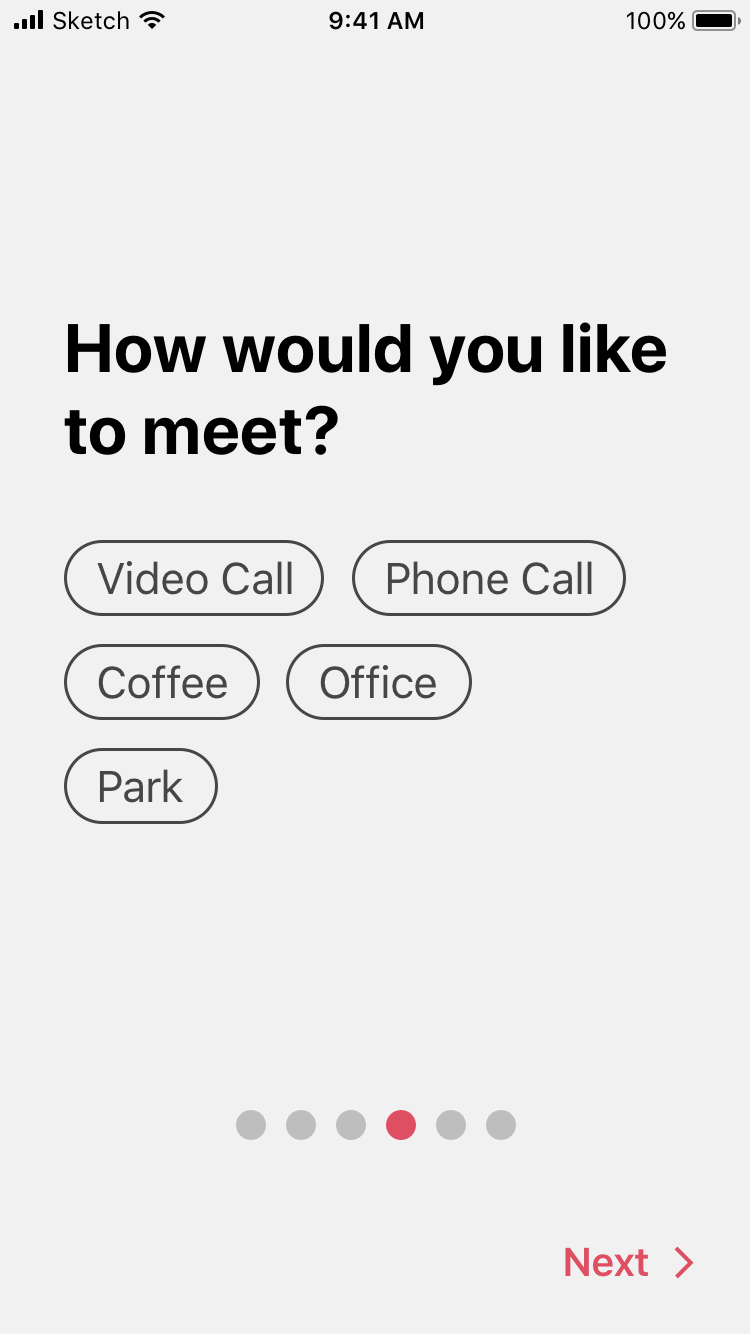
Task: Pick the Coffee chip
Action: pos(162,682)
